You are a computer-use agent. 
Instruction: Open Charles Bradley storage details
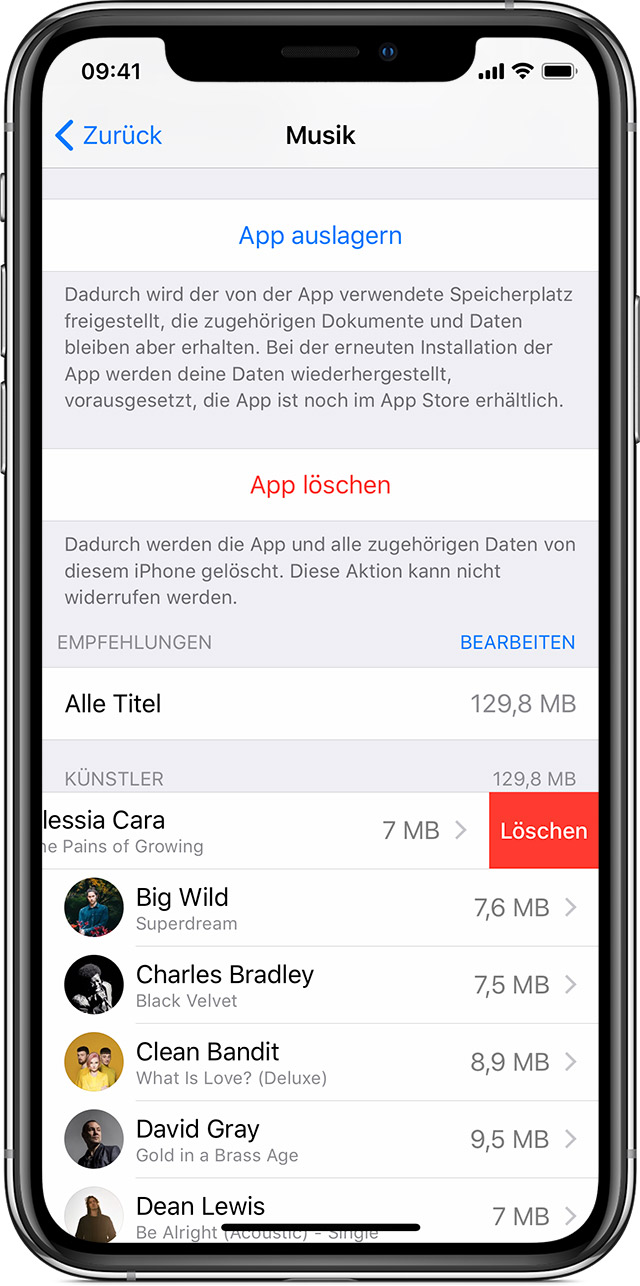(x=320, y=985)
